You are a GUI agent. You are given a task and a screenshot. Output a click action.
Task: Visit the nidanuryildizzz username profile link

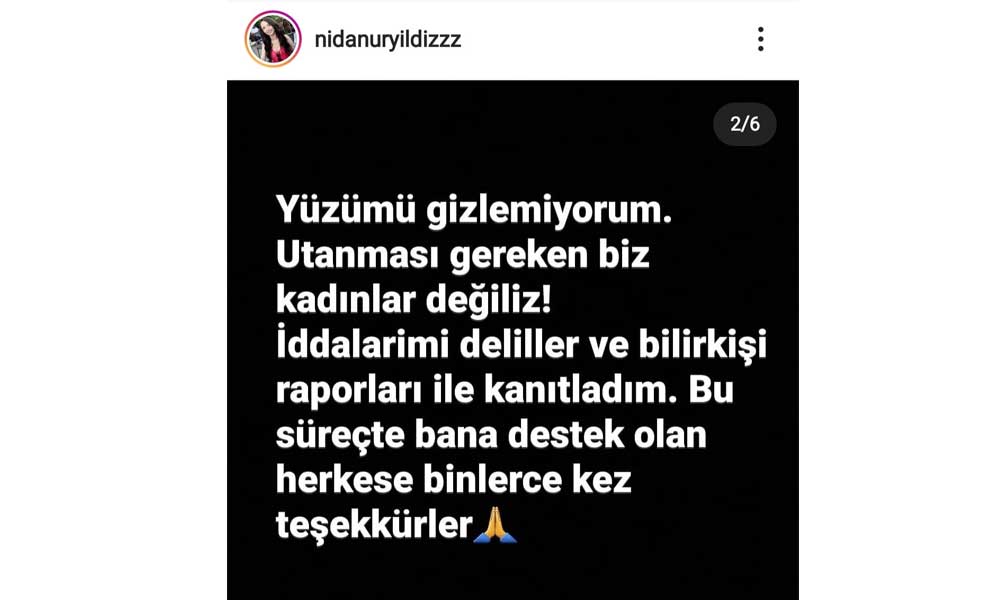click(x=387, y=40)
